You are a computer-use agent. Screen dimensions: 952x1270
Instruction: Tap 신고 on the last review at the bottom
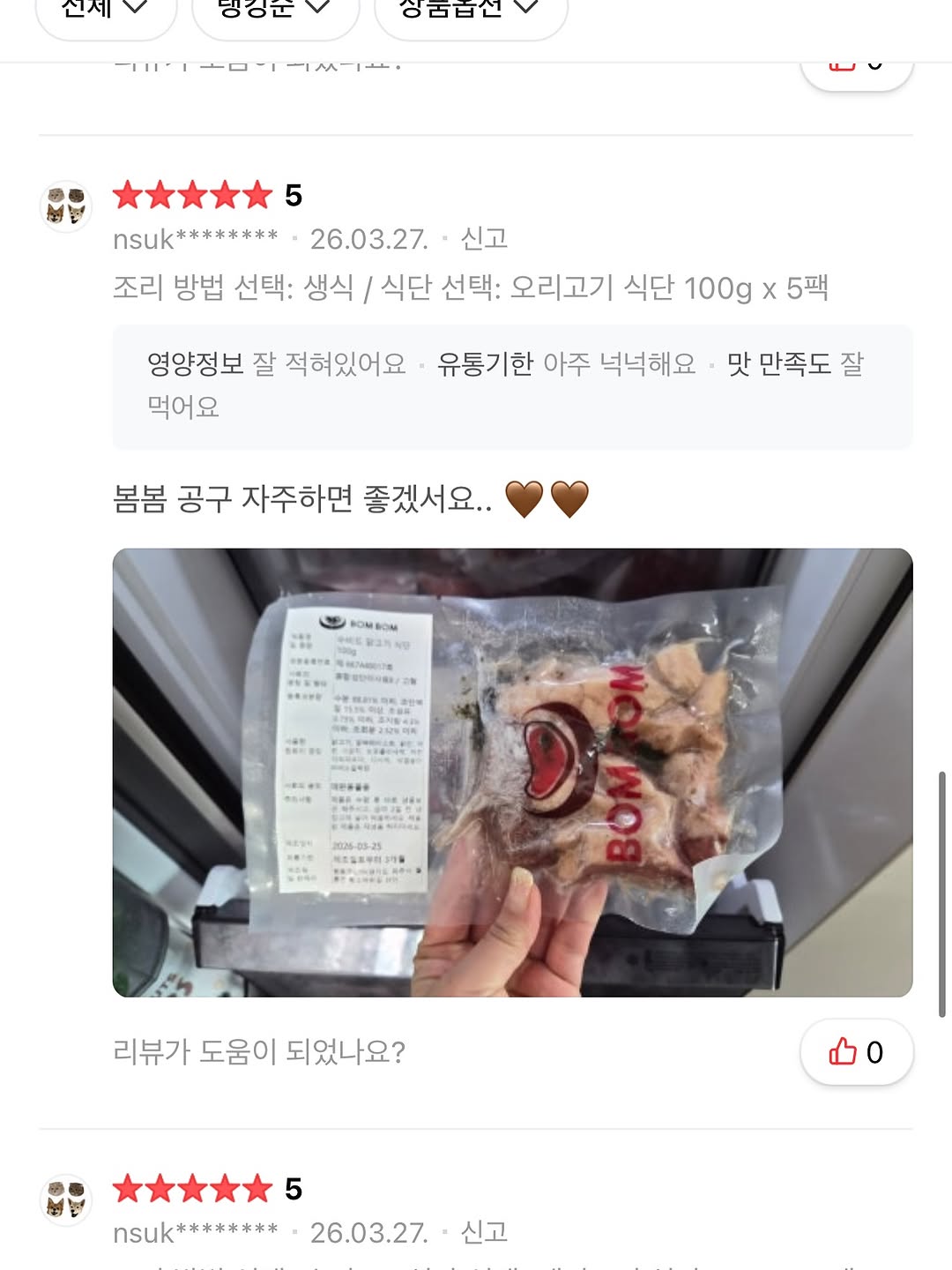(x=484, y=1232)
